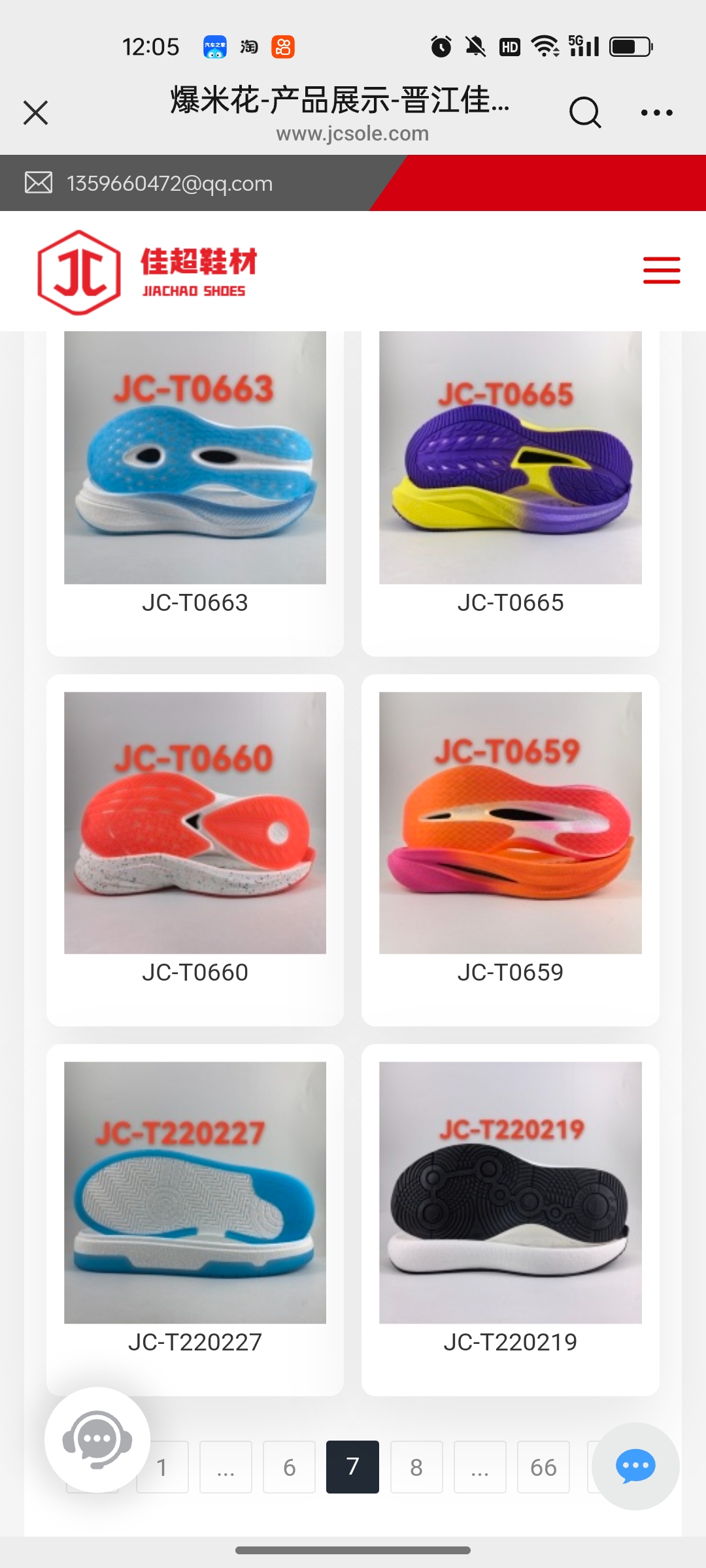Image resolution: width=706 pixels, height=1568 pixels.
Task: Jump to page 6
Action: (x=289, y=1467)
